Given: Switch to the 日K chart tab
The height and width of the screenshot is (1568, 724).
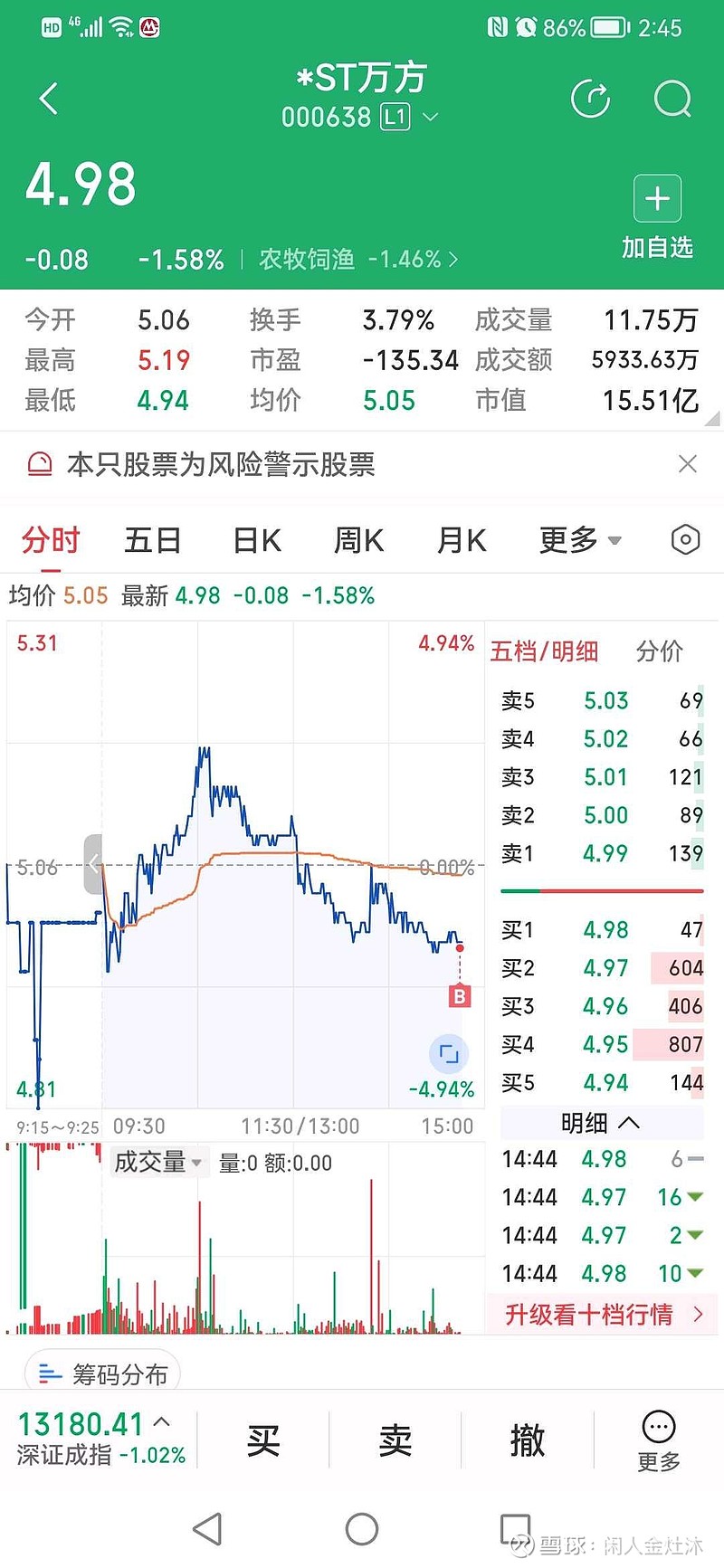Looking at the screenshot, I should [x=257, y=540].
